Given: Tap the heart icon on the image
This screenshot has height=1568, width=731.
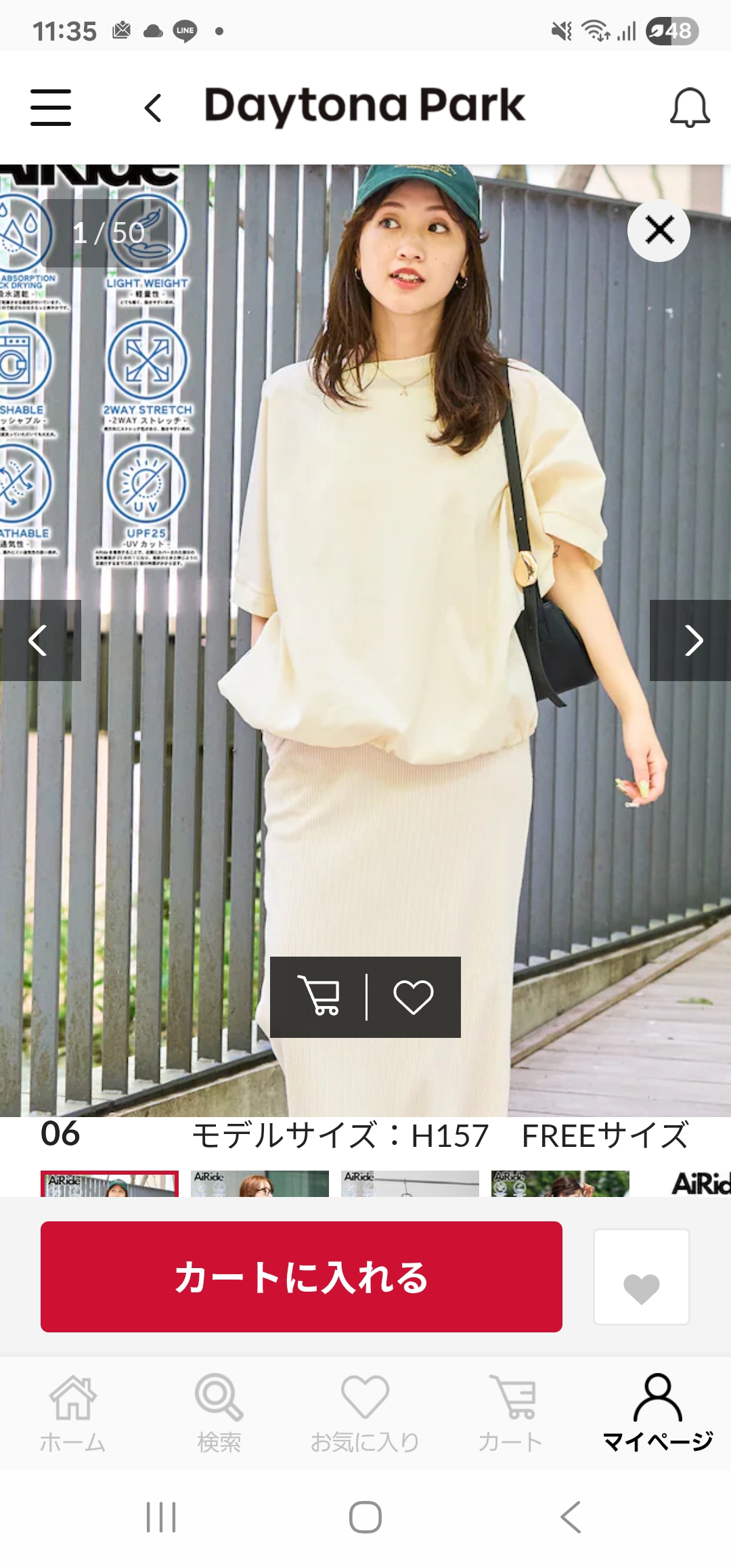Looking at the screenshot, I should [413, 997].
